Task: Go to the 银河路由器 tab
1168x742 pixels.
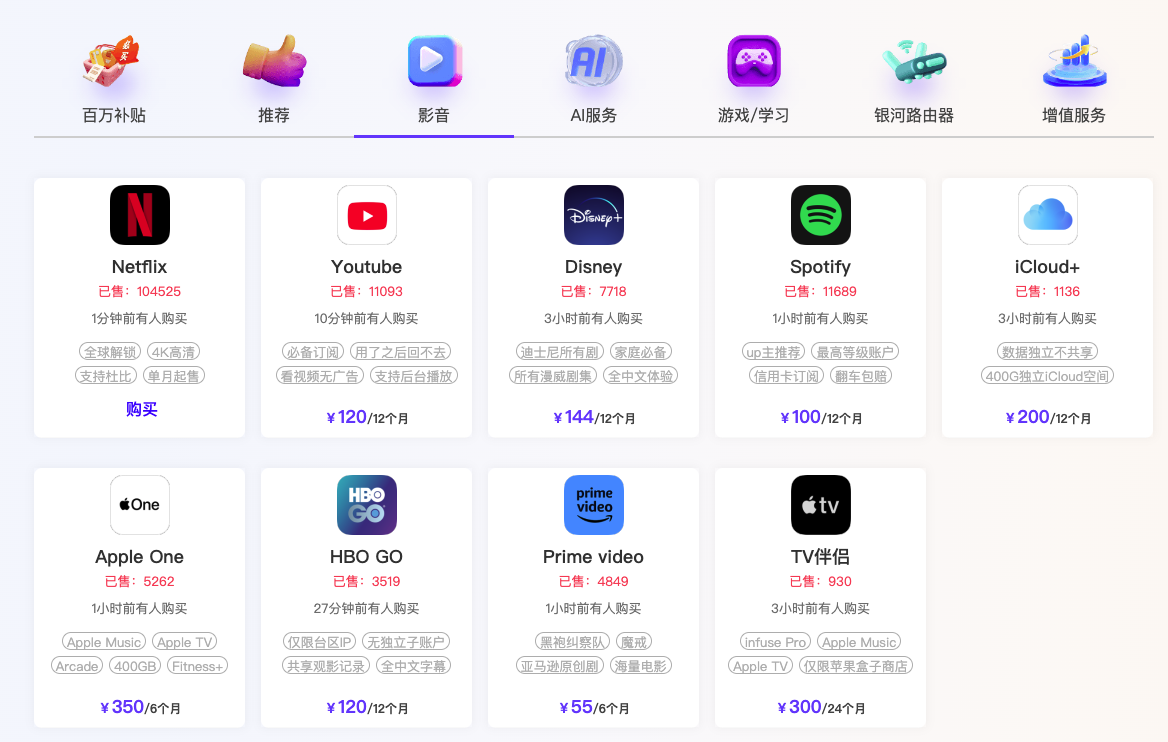Action: [913, 84]
